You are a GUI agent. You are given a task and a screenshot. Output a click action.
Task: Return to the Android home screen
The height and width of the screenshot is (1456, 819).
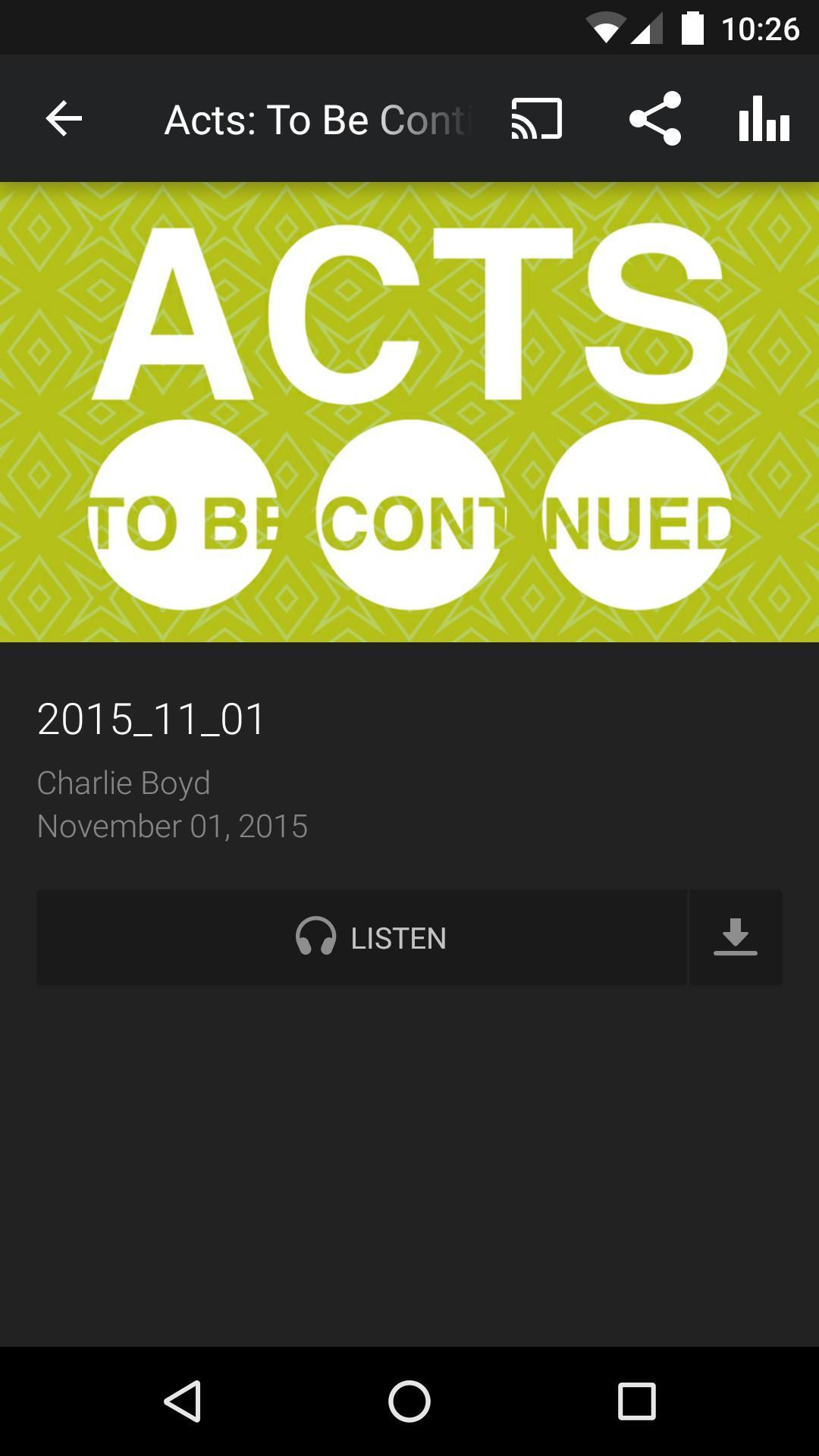pos(409,1401)
